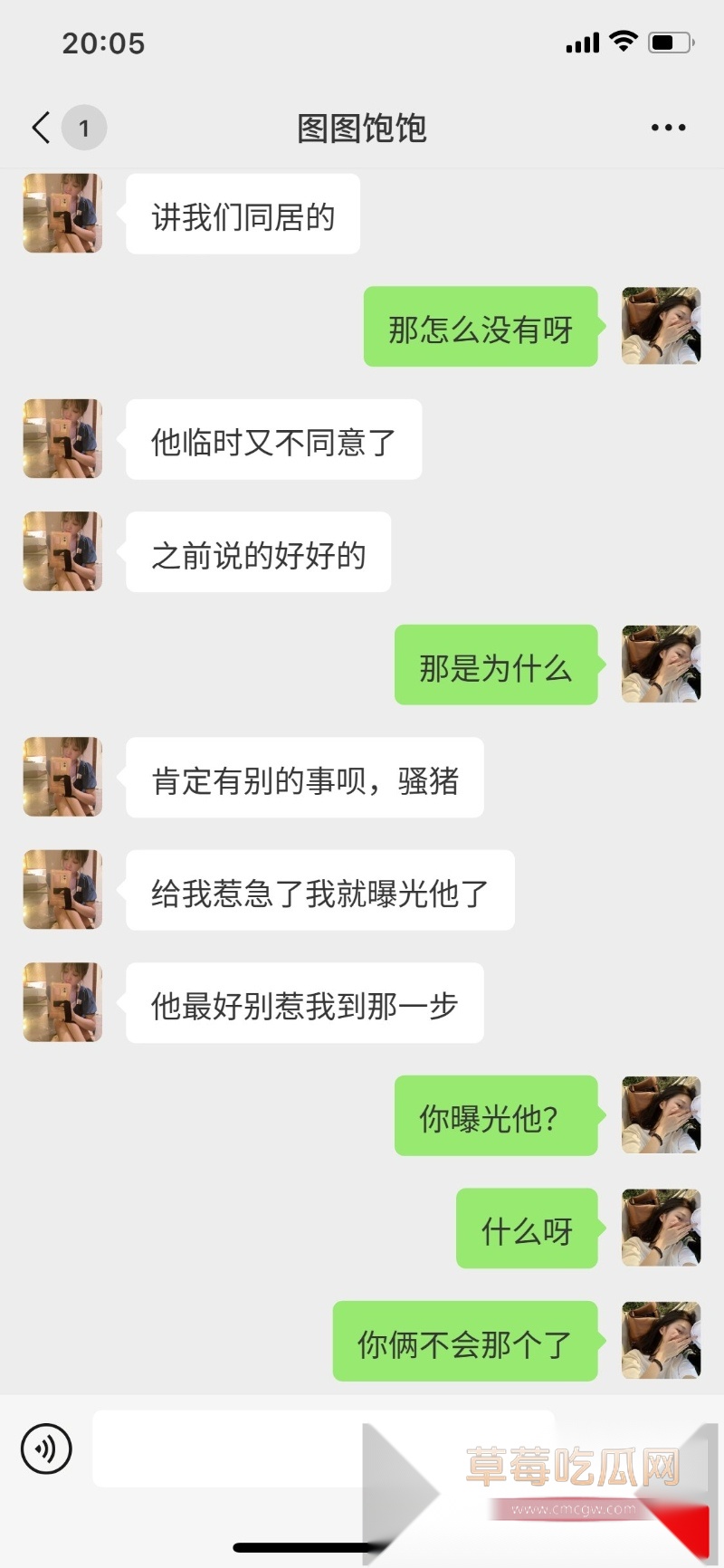Tap the unread count badge showing "1"
724x1568 pixels.
point(83,128)
